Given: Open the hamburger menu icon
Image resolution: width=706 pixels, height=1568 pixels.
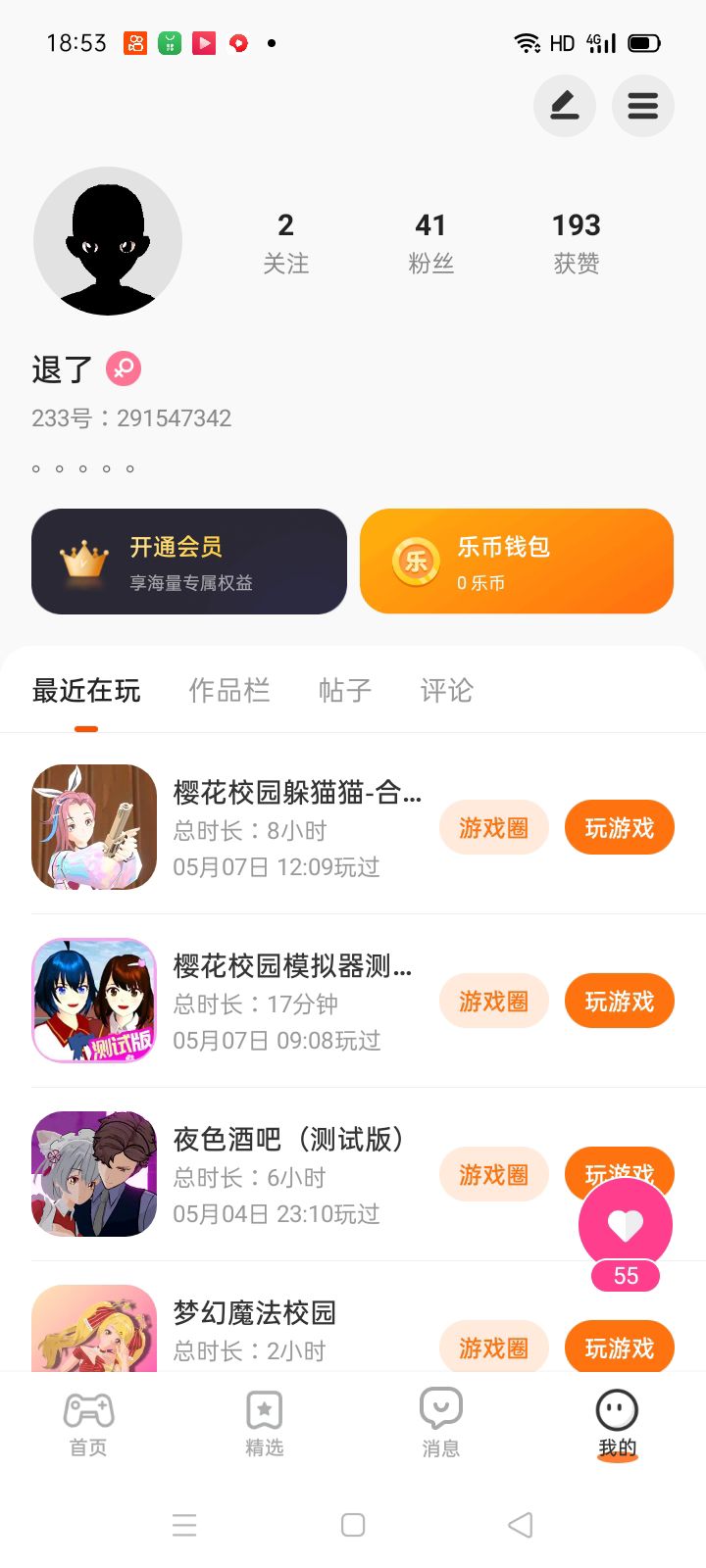Looking at the screenshot, I should [643, 106].
